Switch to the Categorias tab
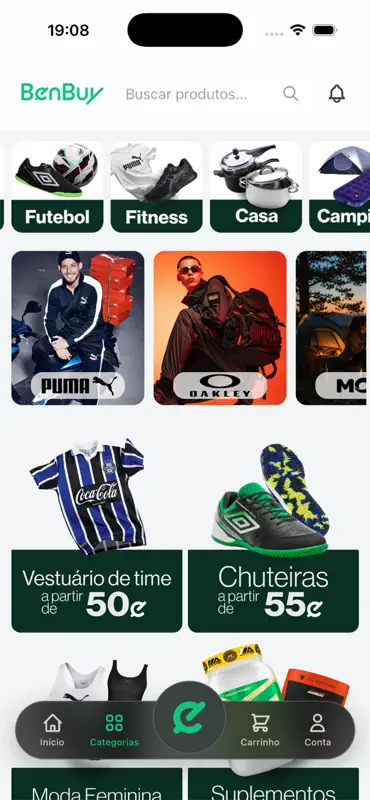The height and width of the screenshot is (800, 370). coord(114,731)
